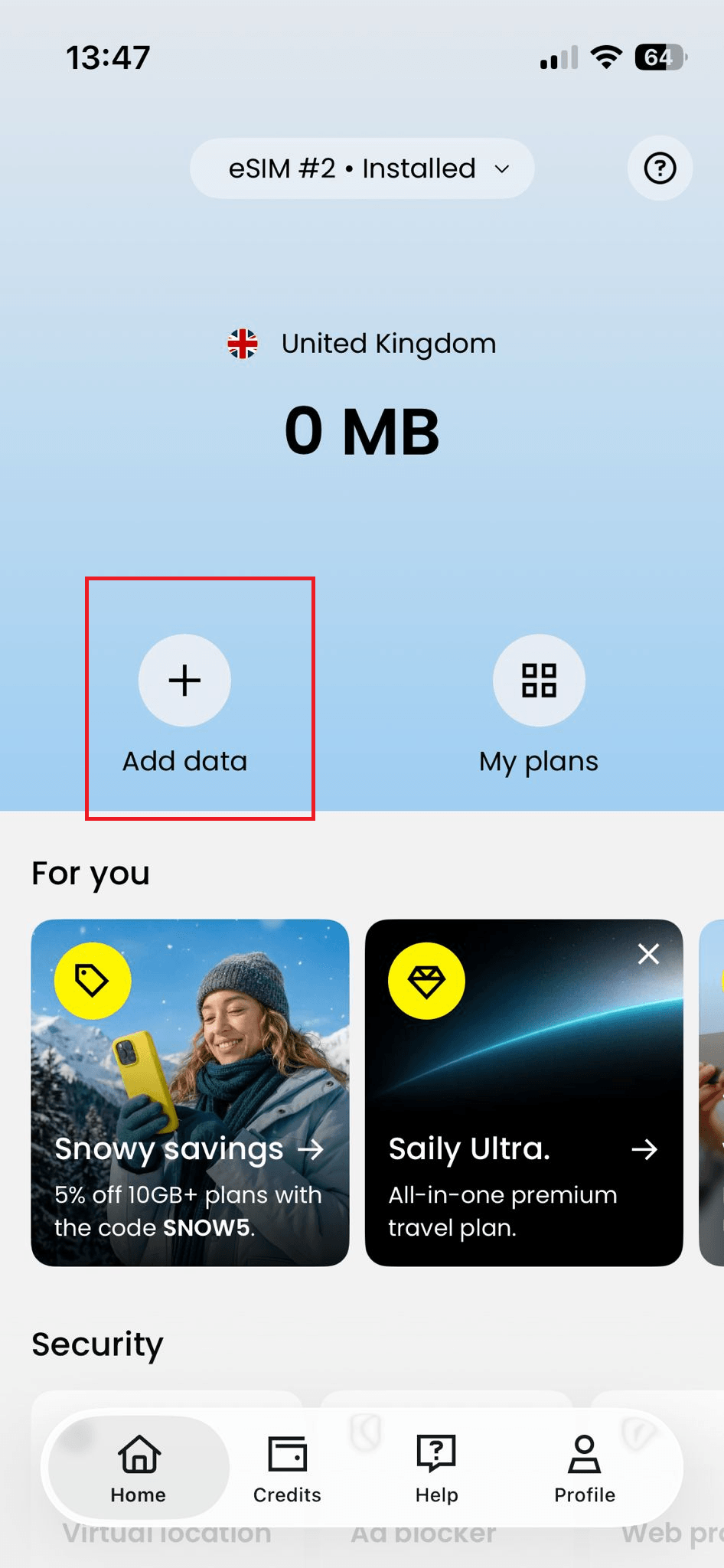724x1568 pixels.
Task: Switch to the Profile tab
Action: coord(585,1468)
